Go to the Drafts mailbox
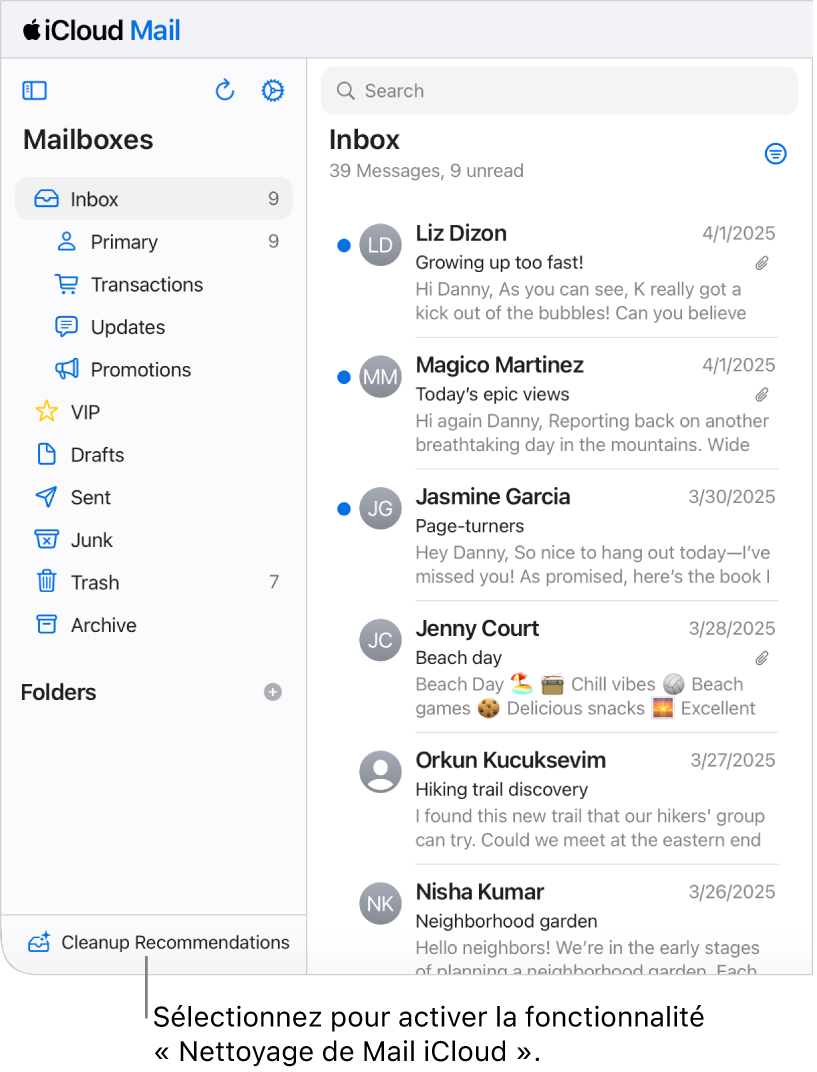Image resolution: width=817 pixels, height=1072 pixels. tap(97, 455)
